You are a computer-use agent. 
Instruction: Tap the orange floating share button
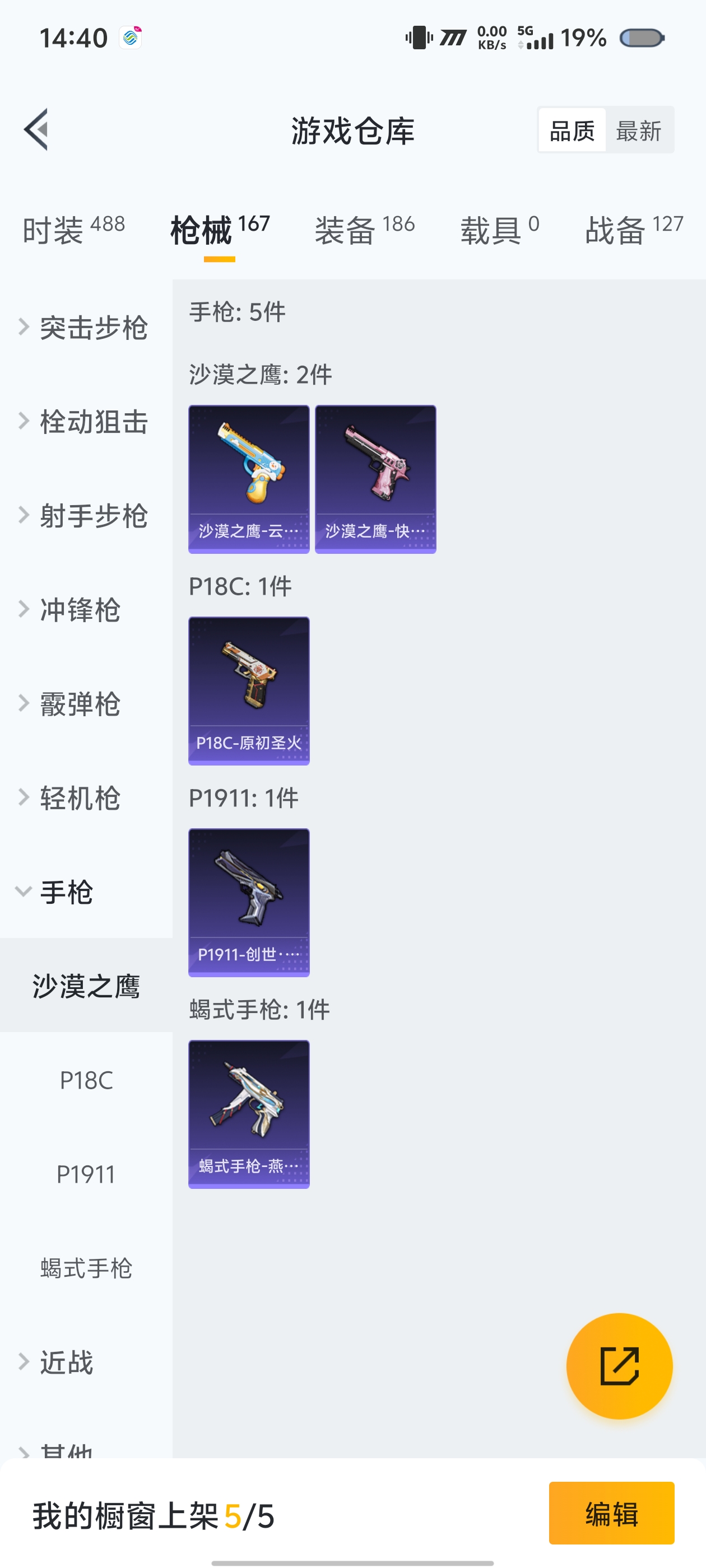click(x=619, y=1366)
